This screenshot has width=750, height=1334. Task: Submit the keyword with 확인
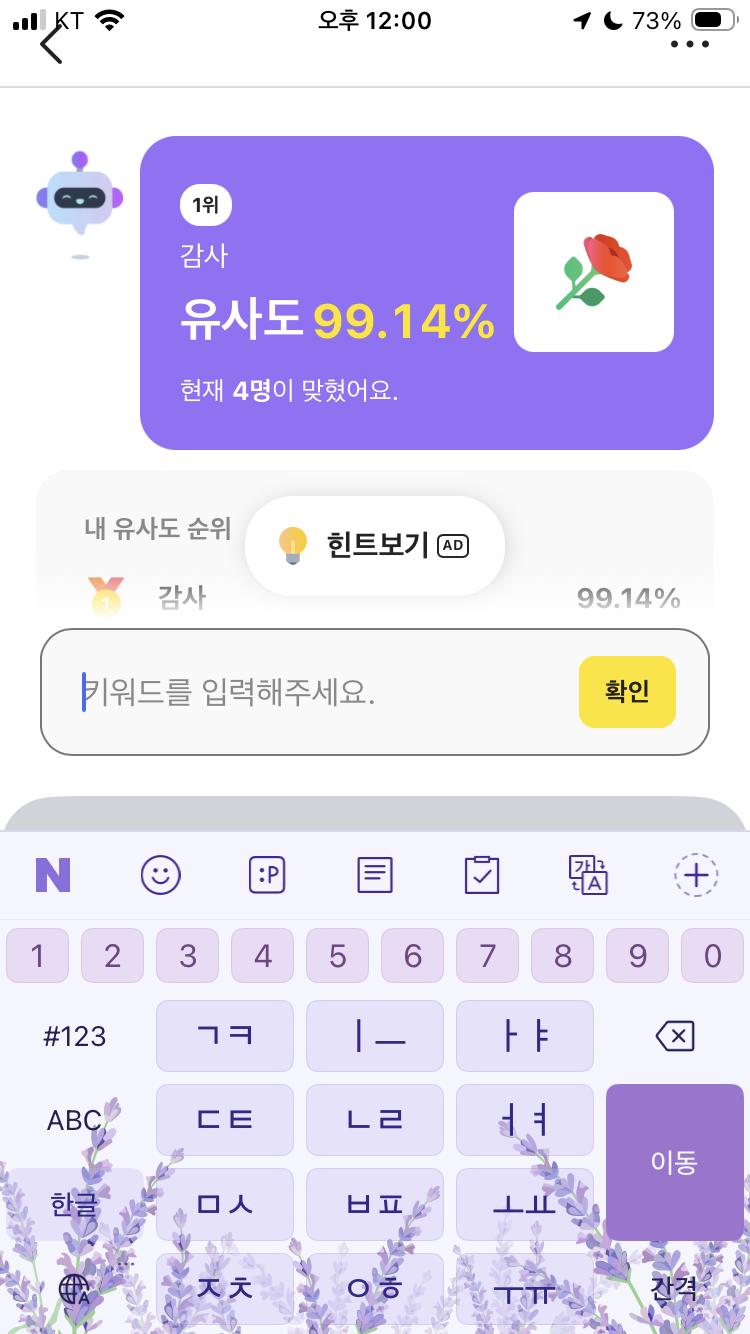pyautogui.click(x=627, y=691)
